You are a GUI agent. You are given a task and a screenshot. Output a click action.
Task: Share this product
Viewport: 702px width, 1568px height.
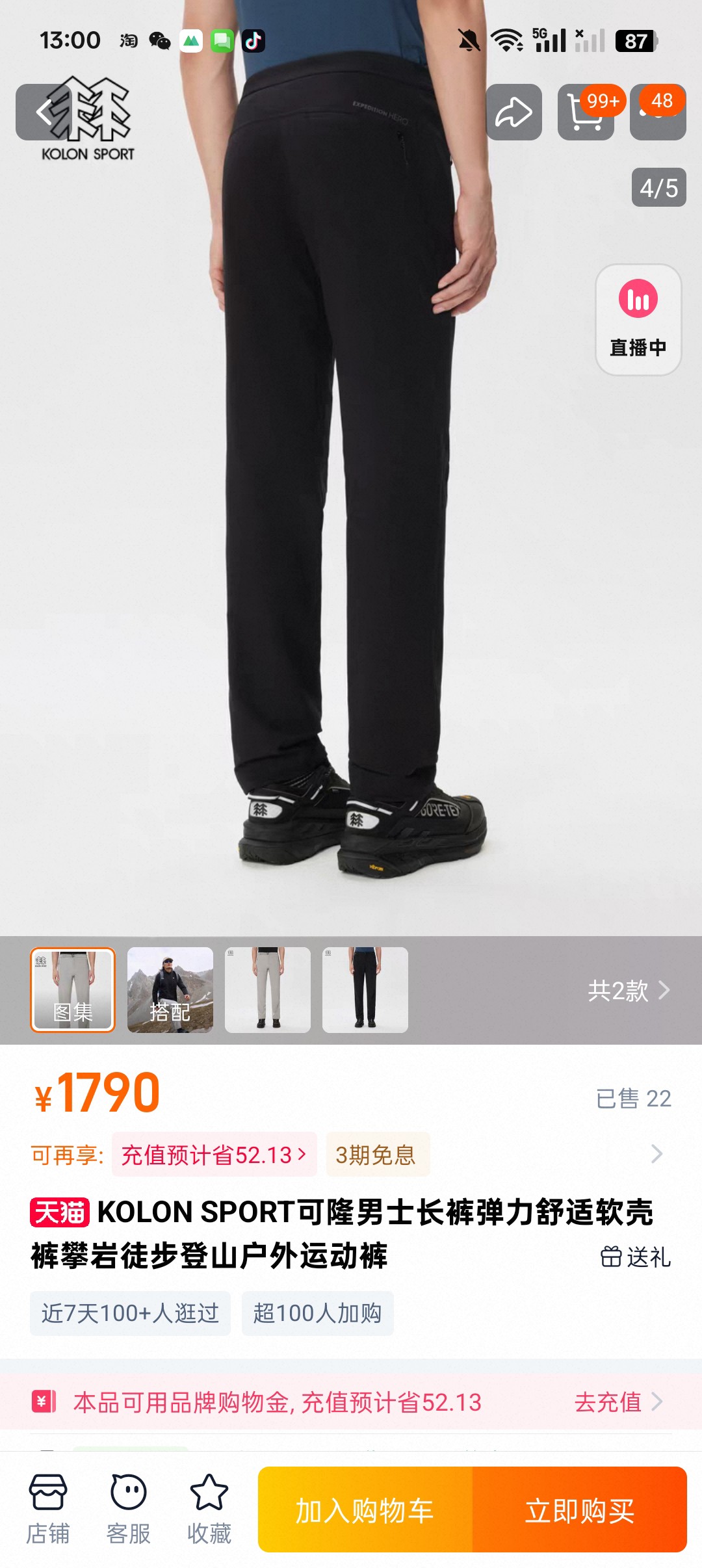tap(513, 112)
